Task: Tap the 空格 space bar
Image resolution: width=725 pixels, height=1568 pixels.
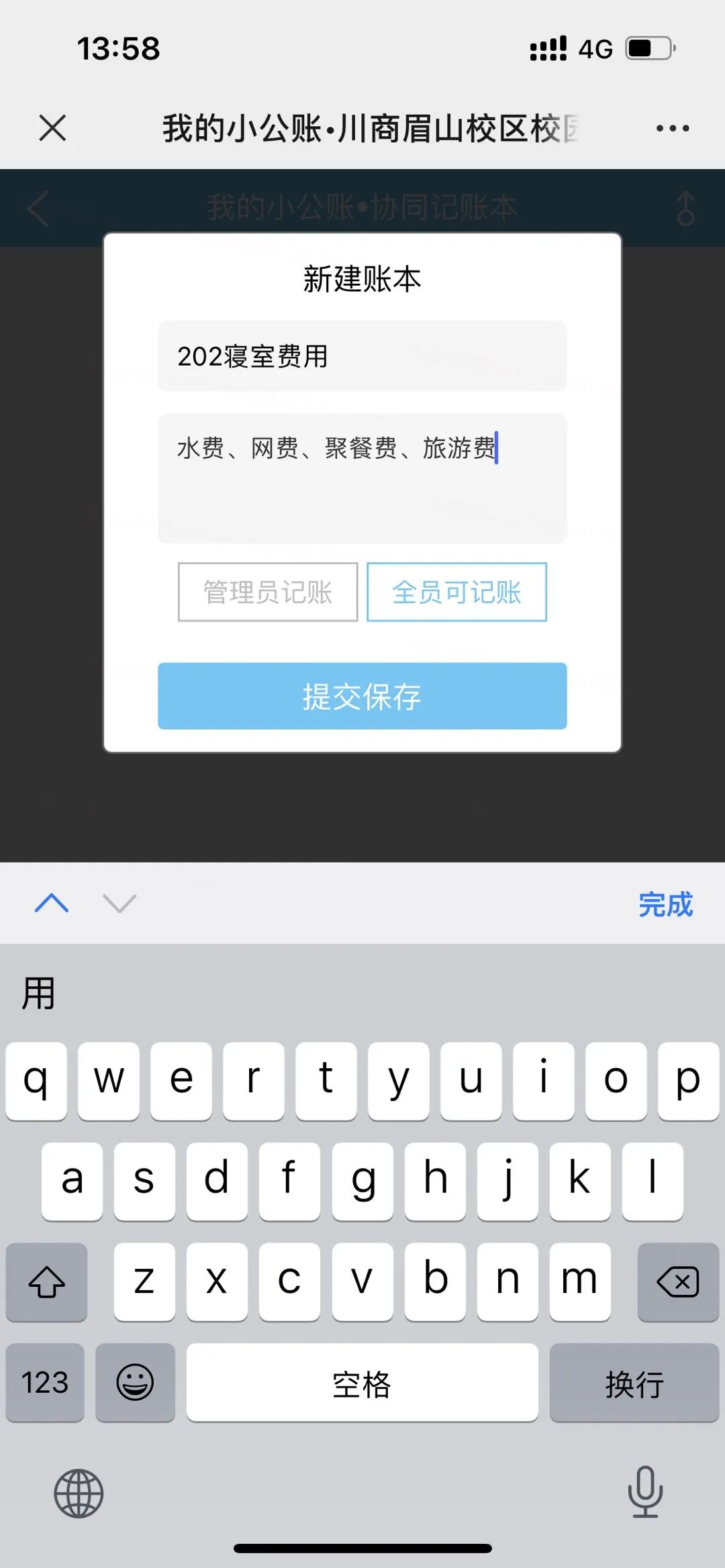Action: coord(362,1383)
